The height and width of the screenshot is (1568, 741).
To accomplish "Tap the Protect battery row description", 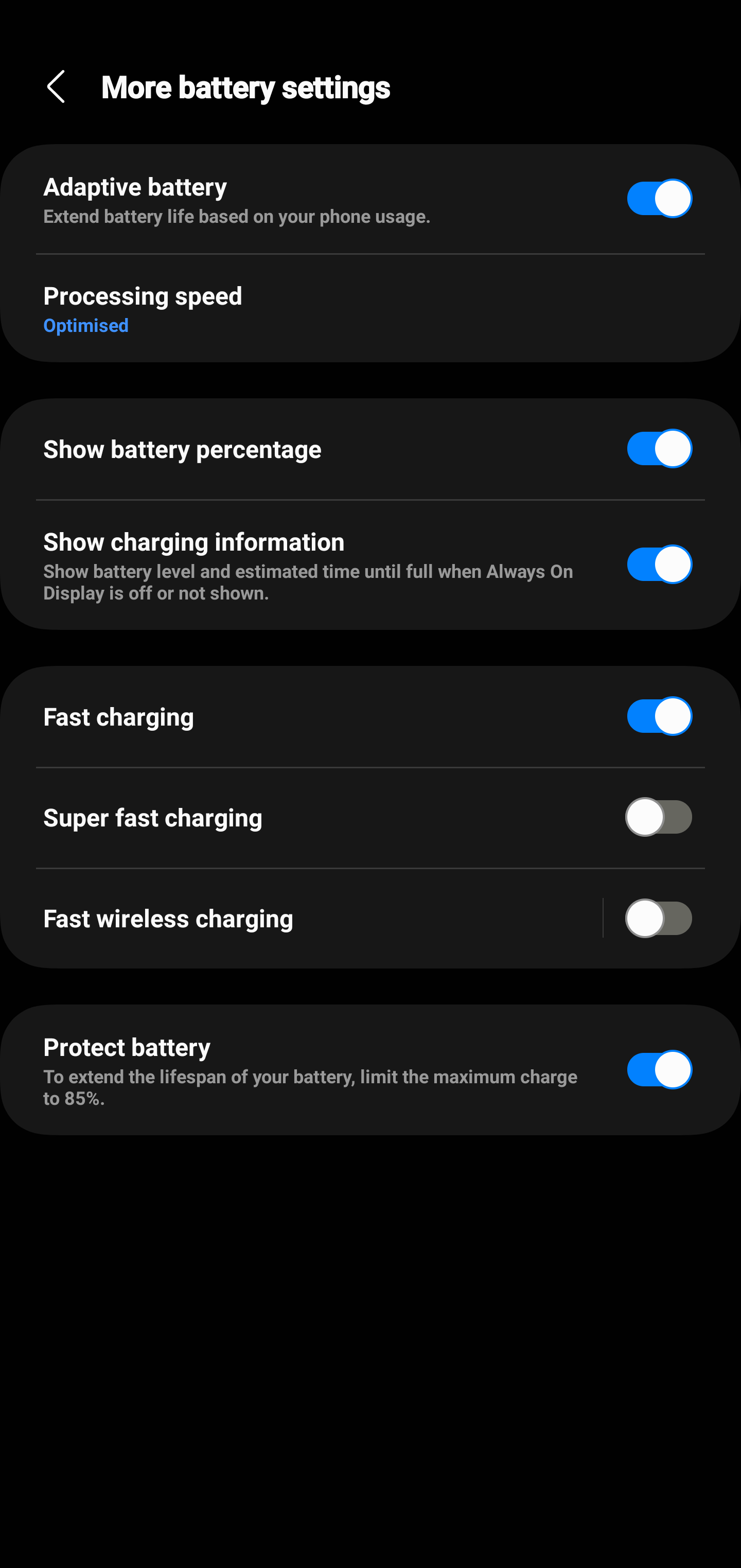I will click(310, 1087).
